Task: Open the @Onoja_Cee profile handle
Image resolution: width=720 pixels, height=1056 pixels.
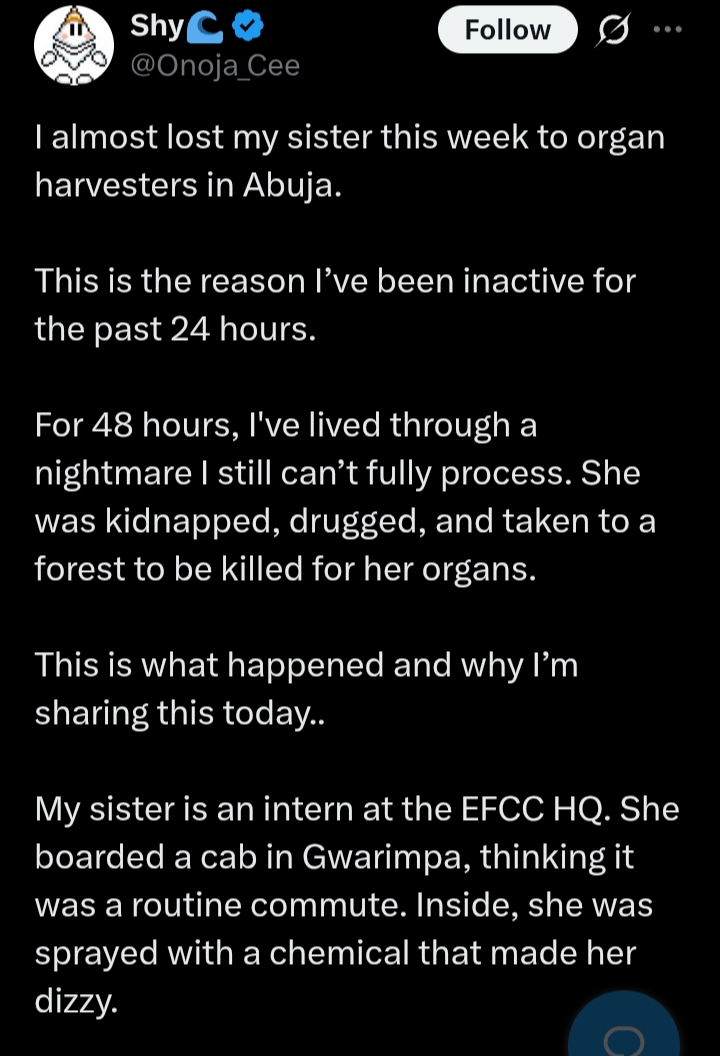Action: click(x=215, y=66)
